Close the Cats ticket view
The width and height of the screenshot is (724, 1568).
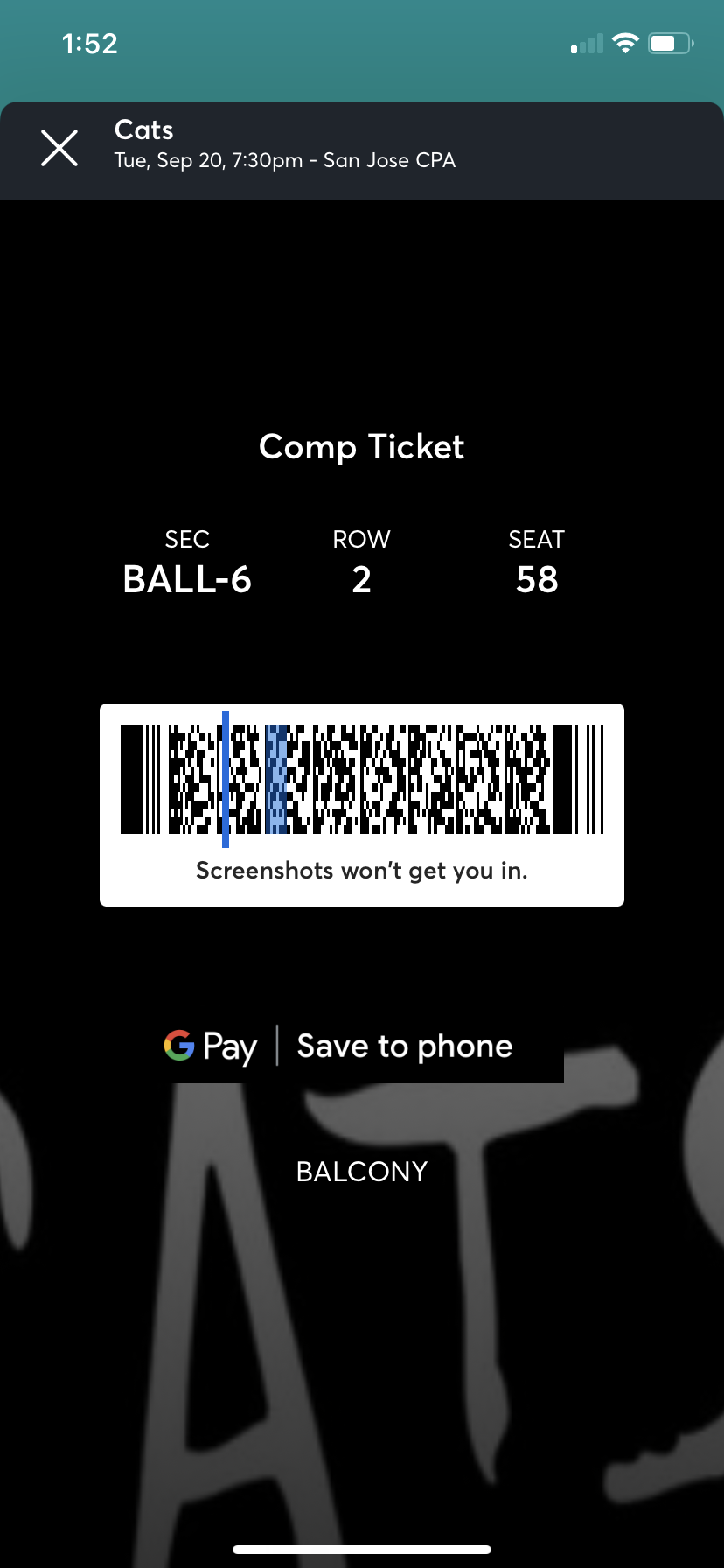coord(59,148)
